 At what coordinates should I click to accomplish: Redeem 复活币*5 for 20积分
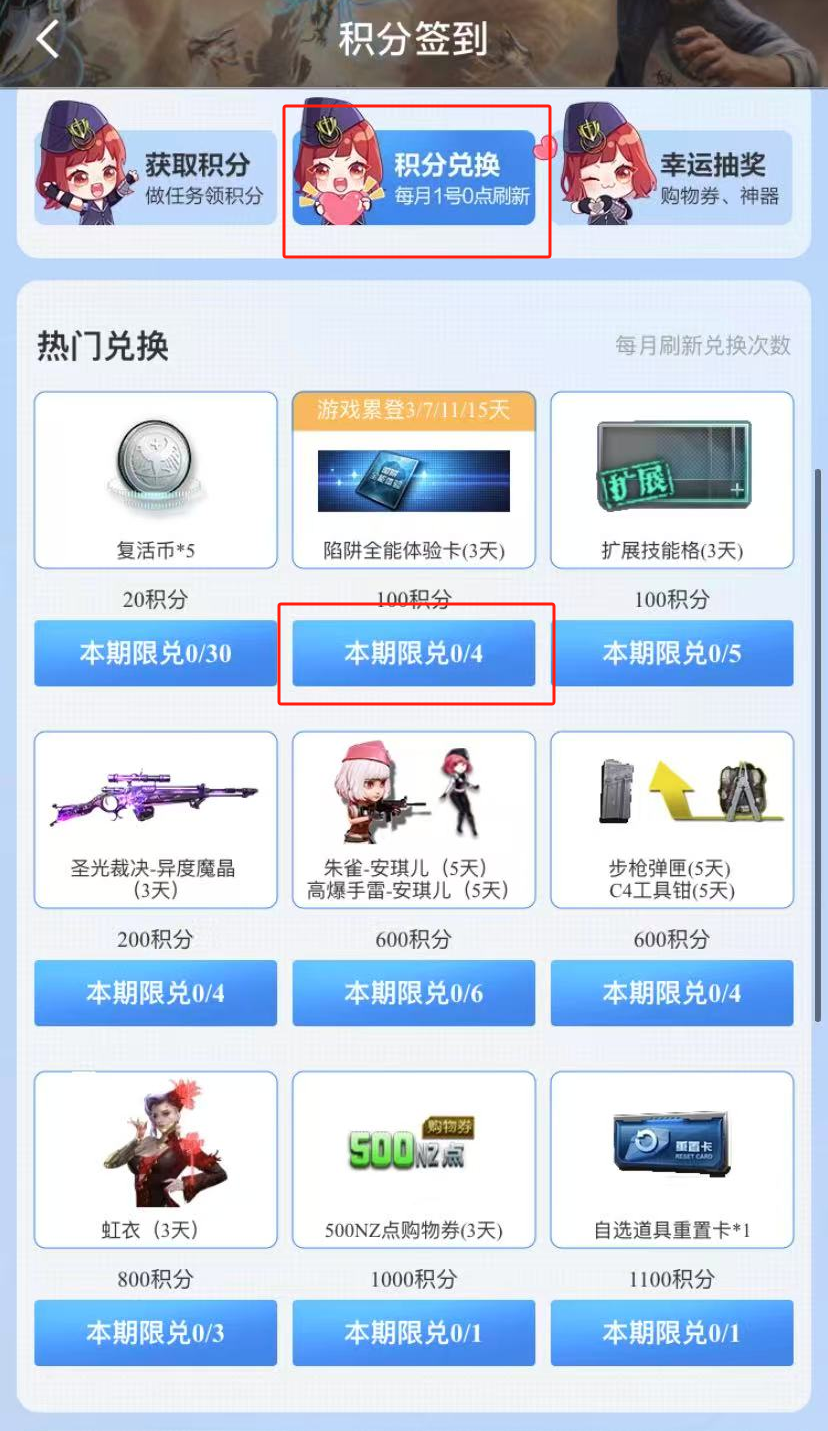coord(155,654)
